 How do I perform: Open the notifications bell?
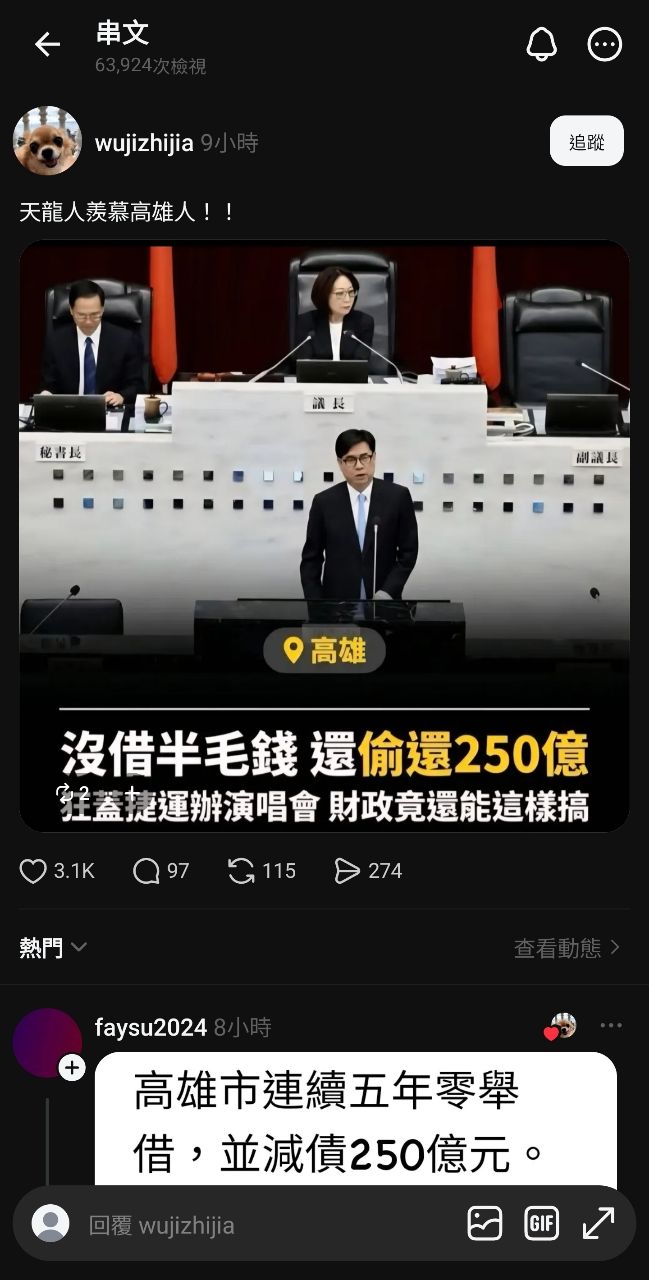541,45
